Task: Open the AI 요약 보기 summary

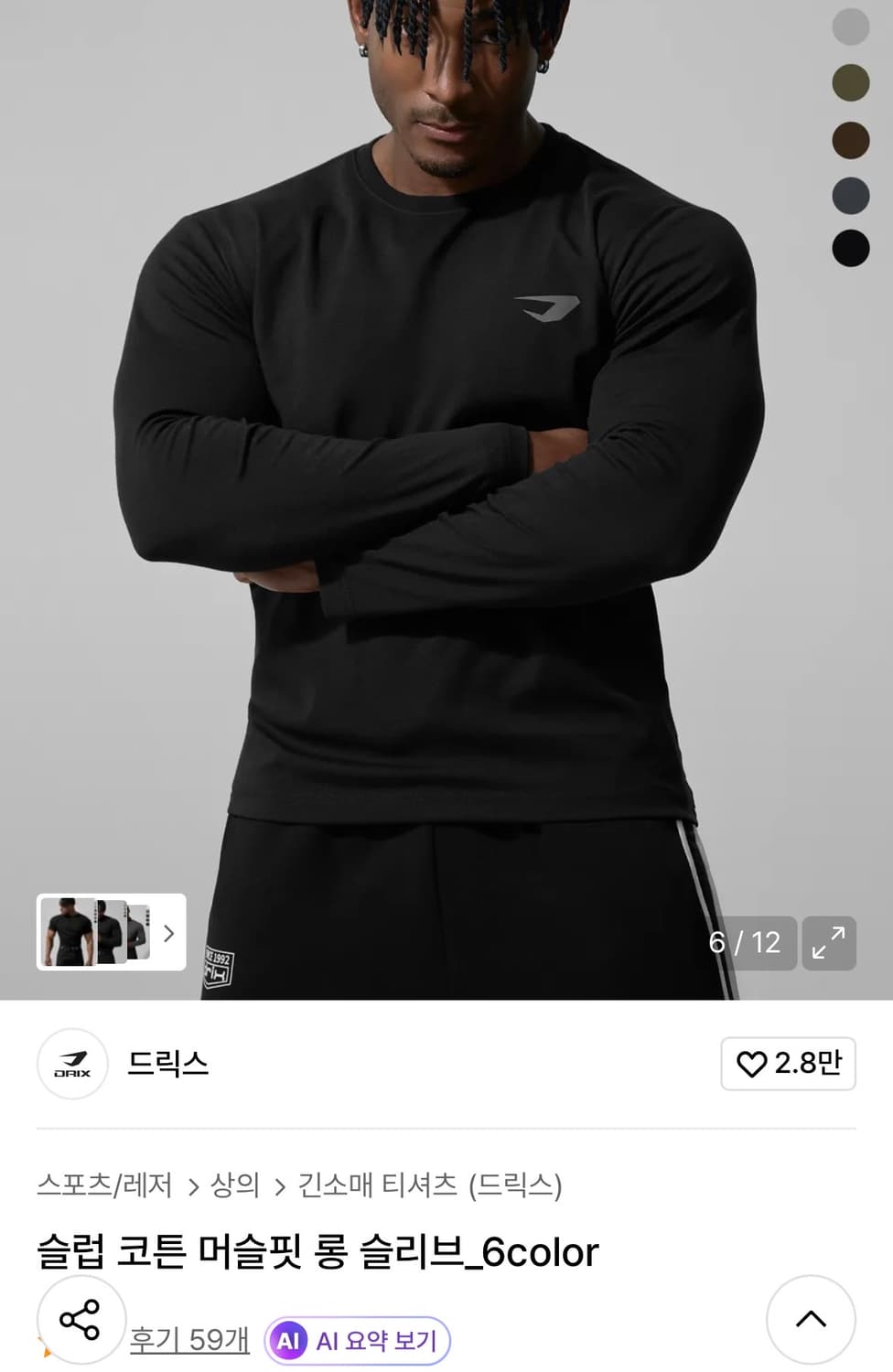Action: [x=356, y=1340]
